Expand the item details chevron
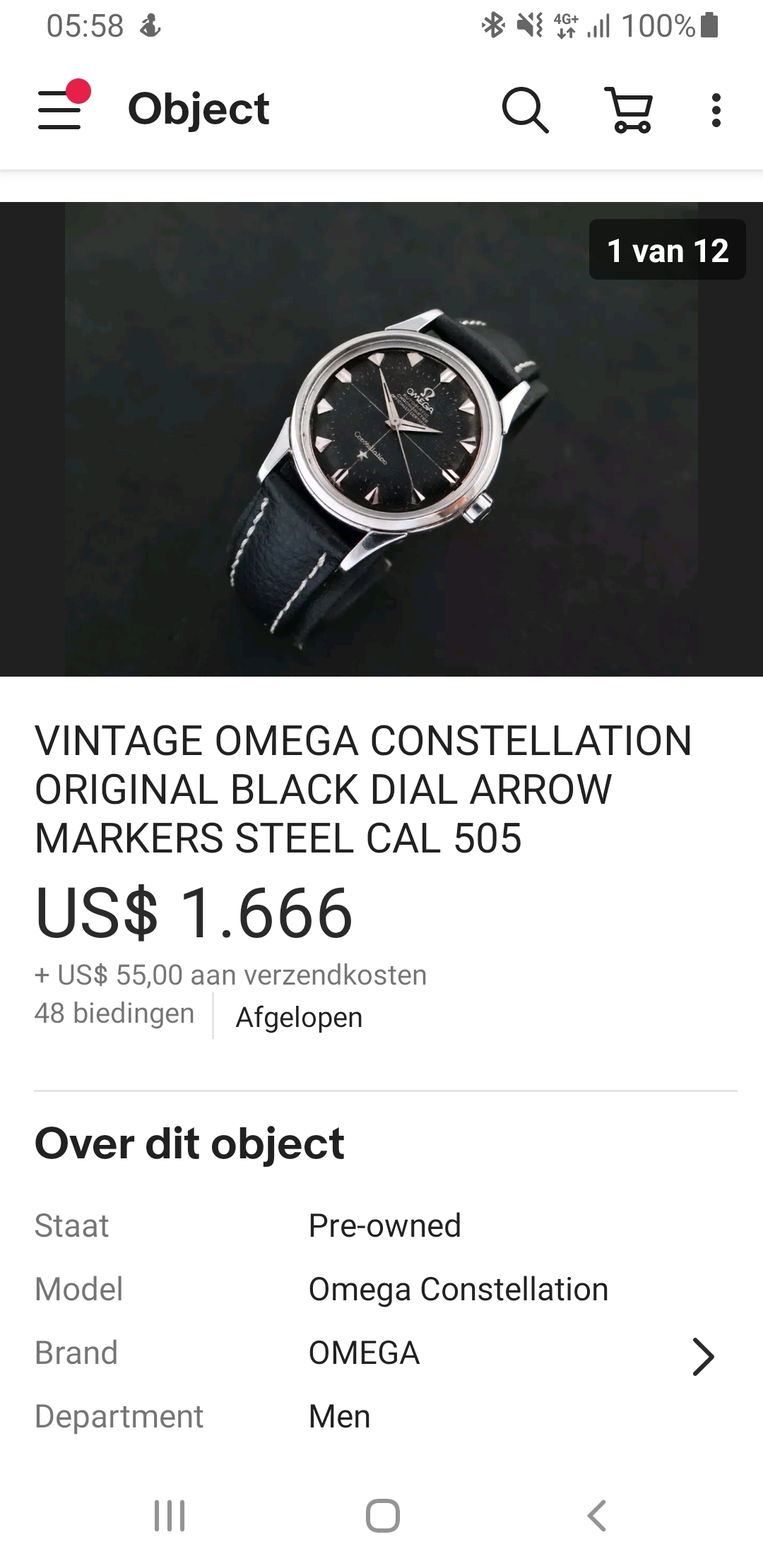The width and height of the screenshot is (763, 1568). [x=703, y=1356]
